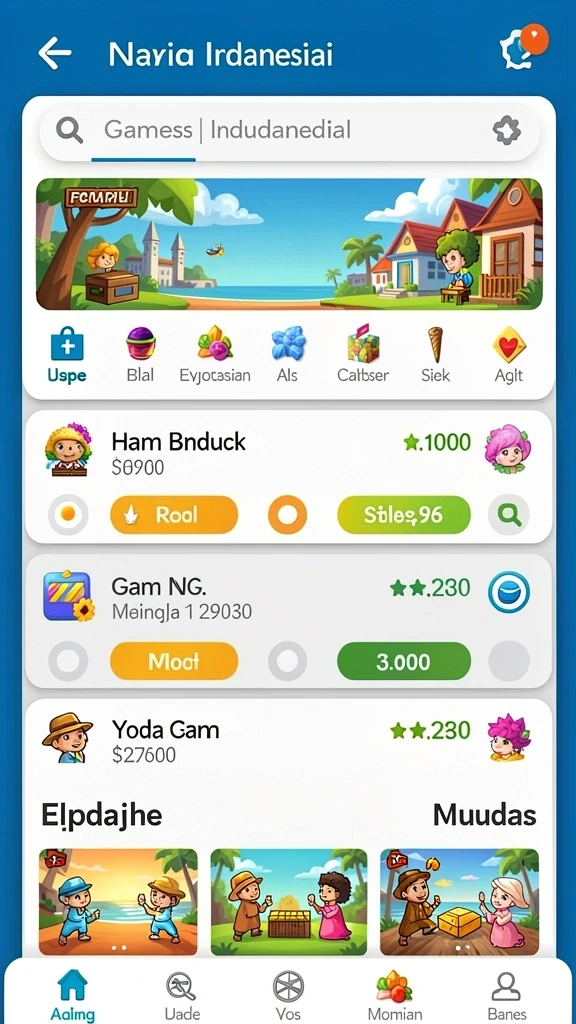Tap the green 3.000 button
Viewport: 576px width, 1024px height.
(404, 662)
